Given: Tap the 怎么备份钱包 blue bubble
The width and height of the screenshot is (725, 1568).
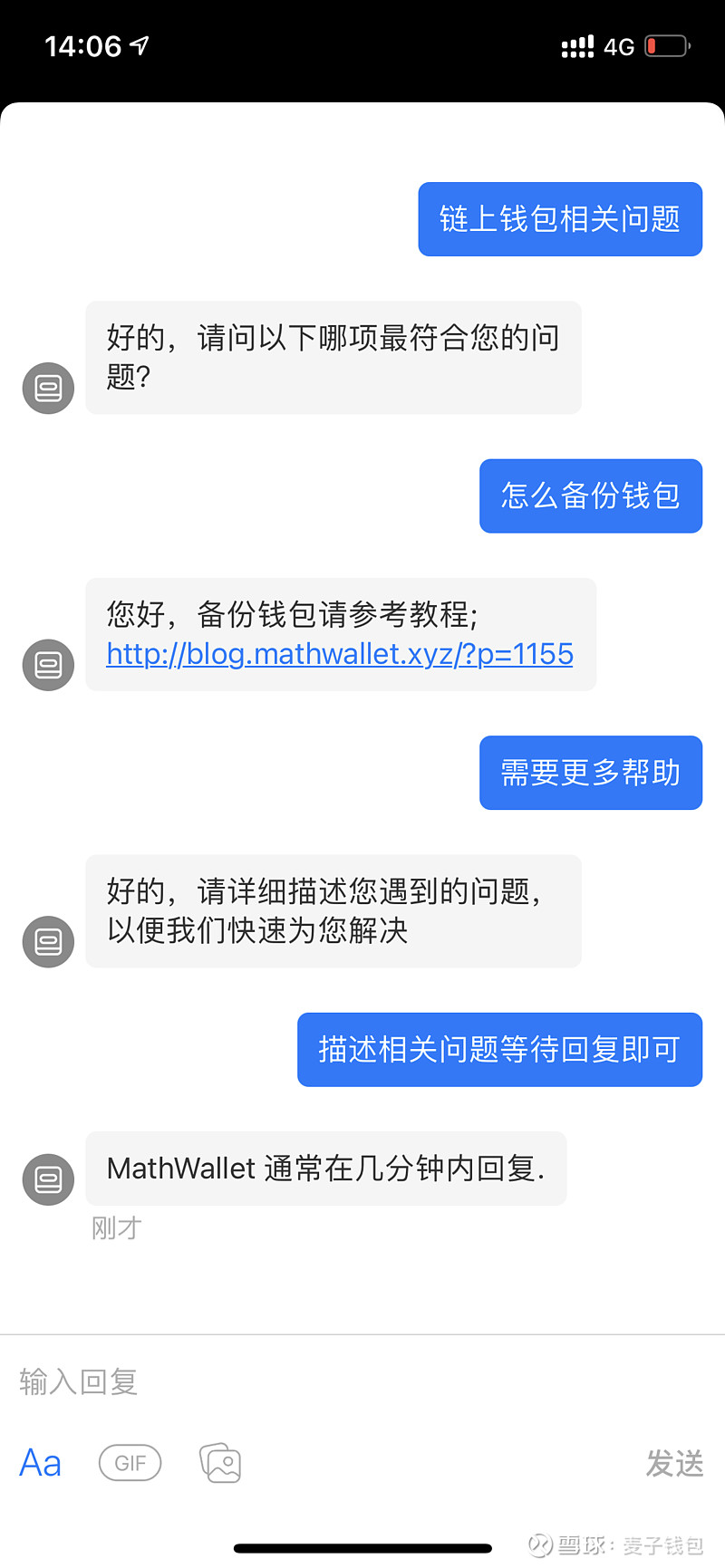Looking at the screenshot, I should [x=591, y=495].
